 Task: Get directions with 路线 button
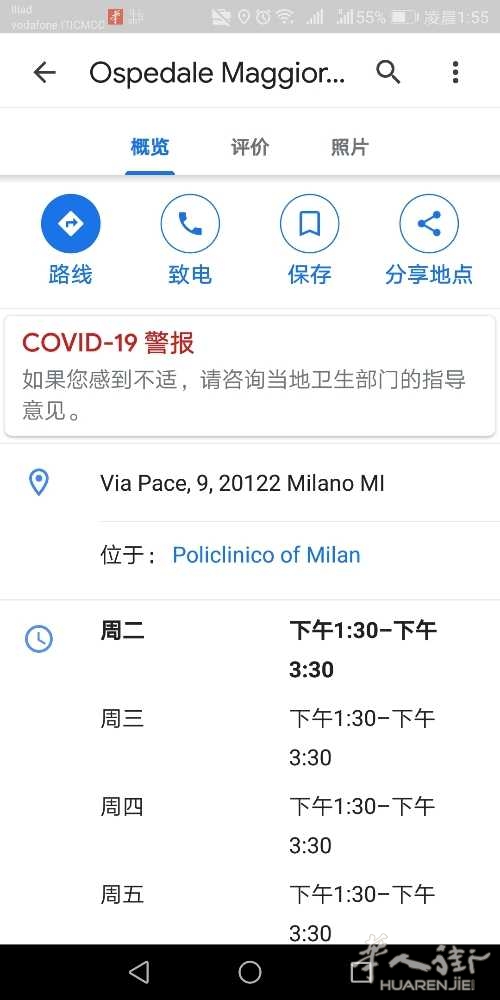71,240
